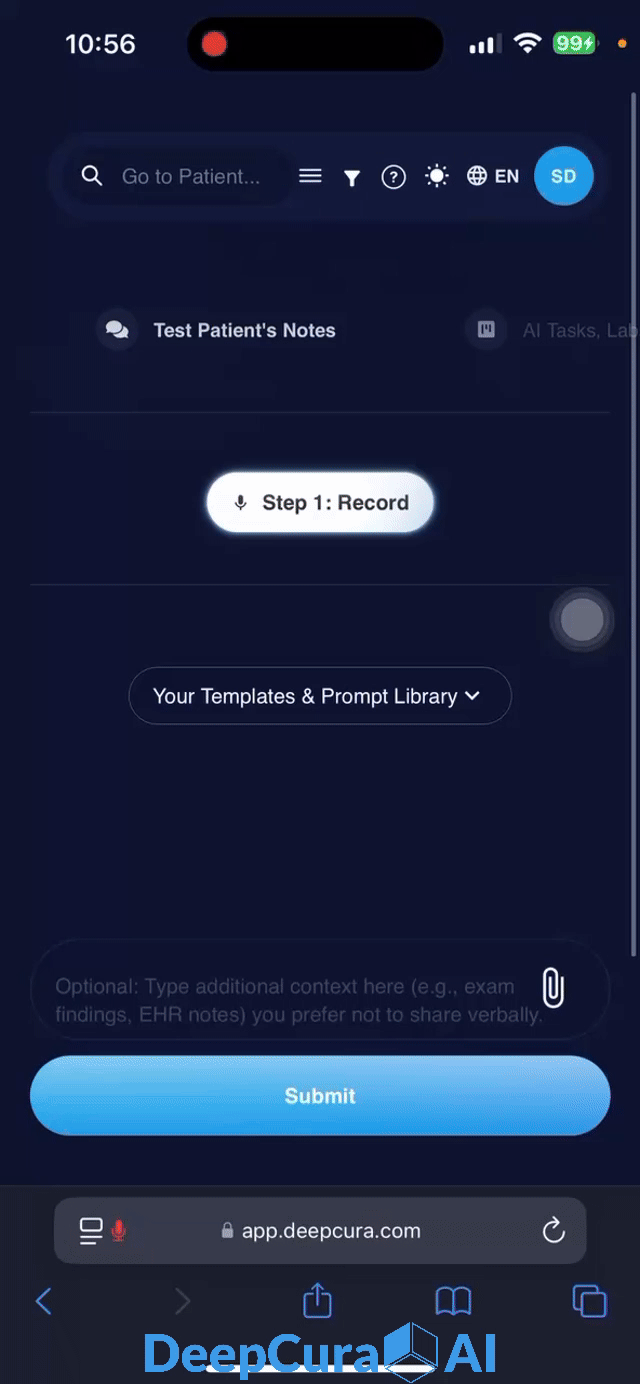Open the help question mark icon
The height and width of the screenshot is (1384, 640).
pyautogui.click(x=394, y=177)
